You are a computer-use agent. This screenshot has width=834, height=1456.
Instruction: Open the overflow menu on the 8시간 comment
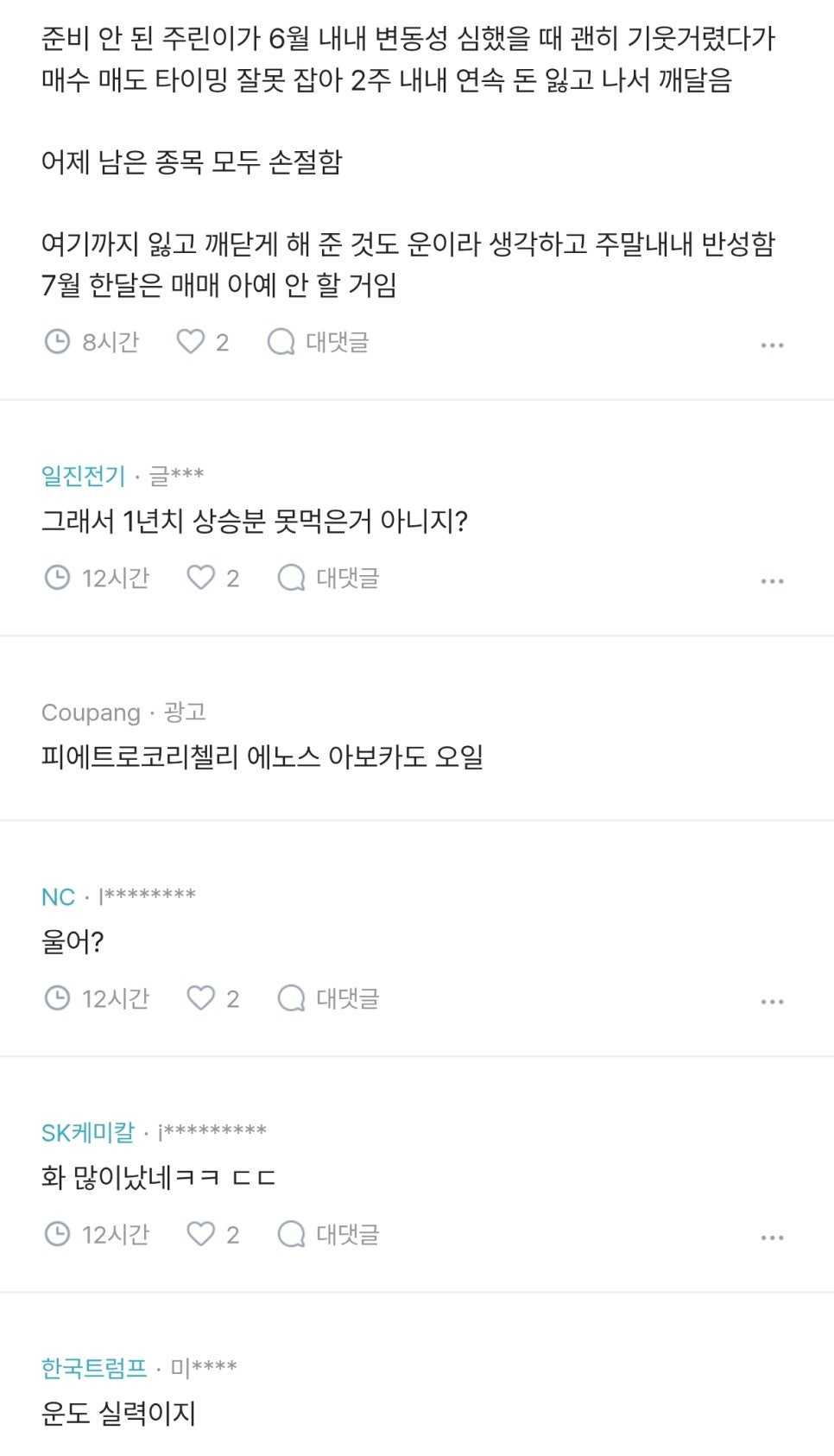tap(772, 345)
